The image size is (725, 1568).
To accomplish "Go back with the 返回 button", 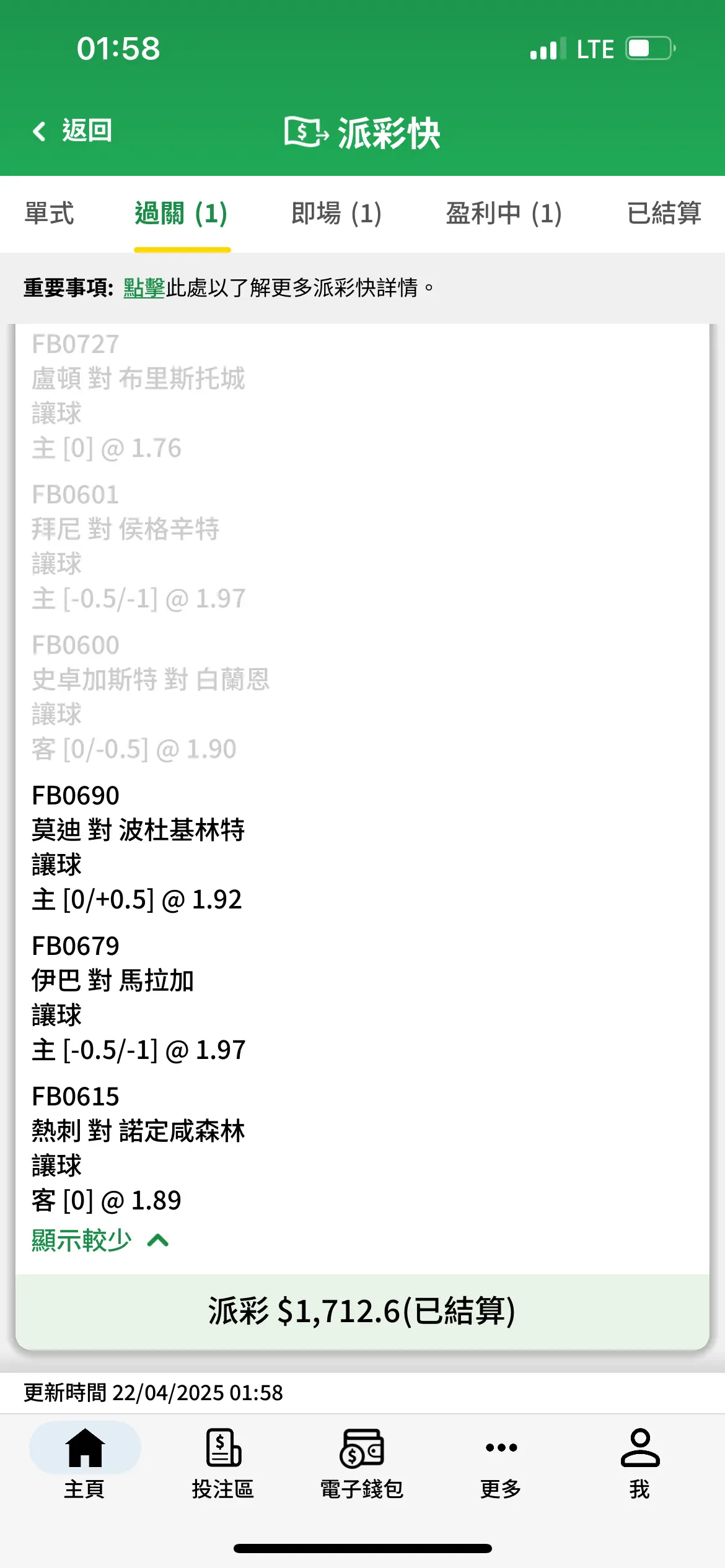I will tap(72, 131).
